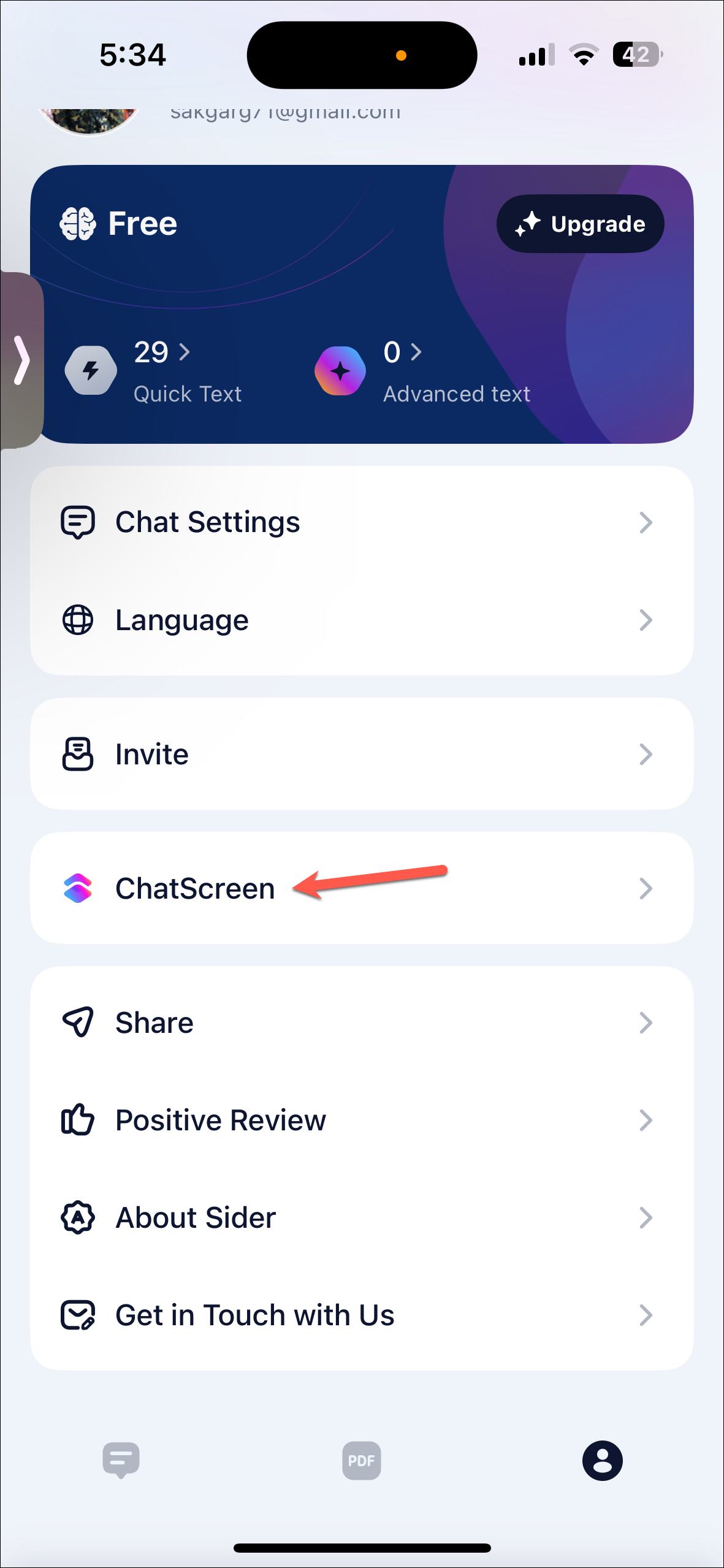Viewport: 724px width, 1568px height.
Task: Tap the Upgrade button
Action: [x=580, y=224]
